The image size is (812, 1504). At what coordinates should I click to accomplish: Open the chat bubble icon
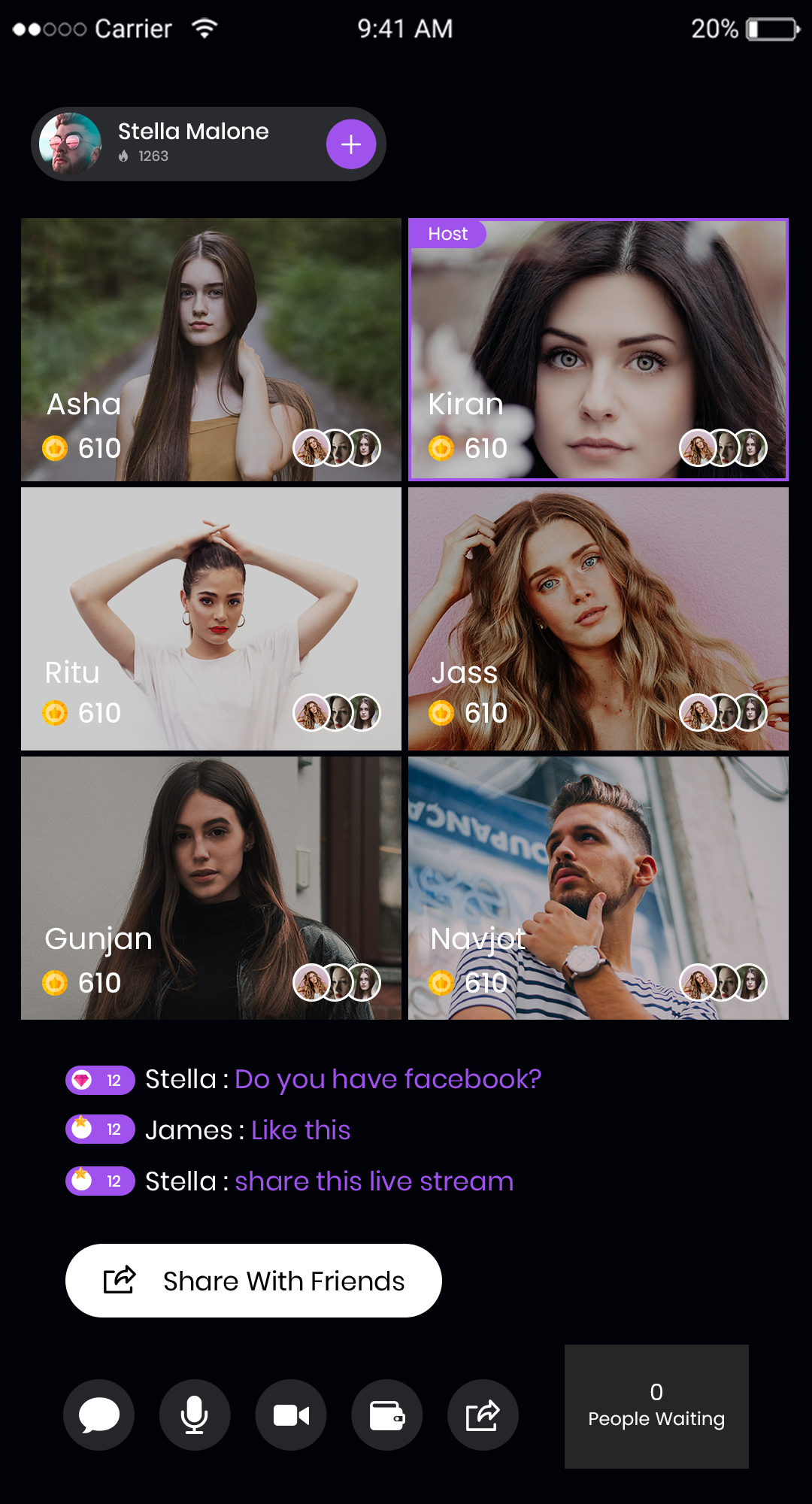coord(98,1415)
